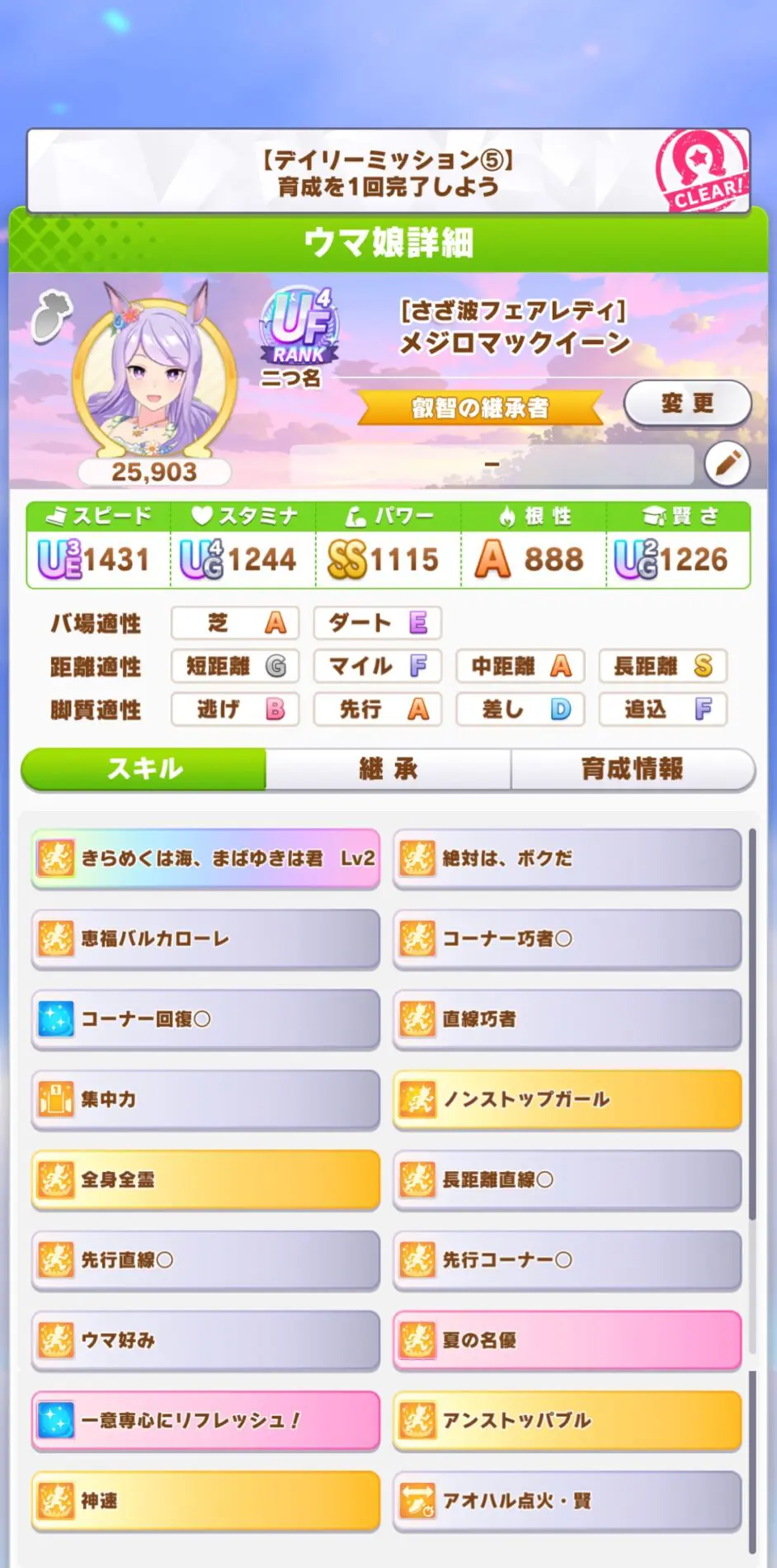The width and height of the screenshot is (777, 1568).
Task: View the ノンストップガール skill
Action: (567, 1099)
